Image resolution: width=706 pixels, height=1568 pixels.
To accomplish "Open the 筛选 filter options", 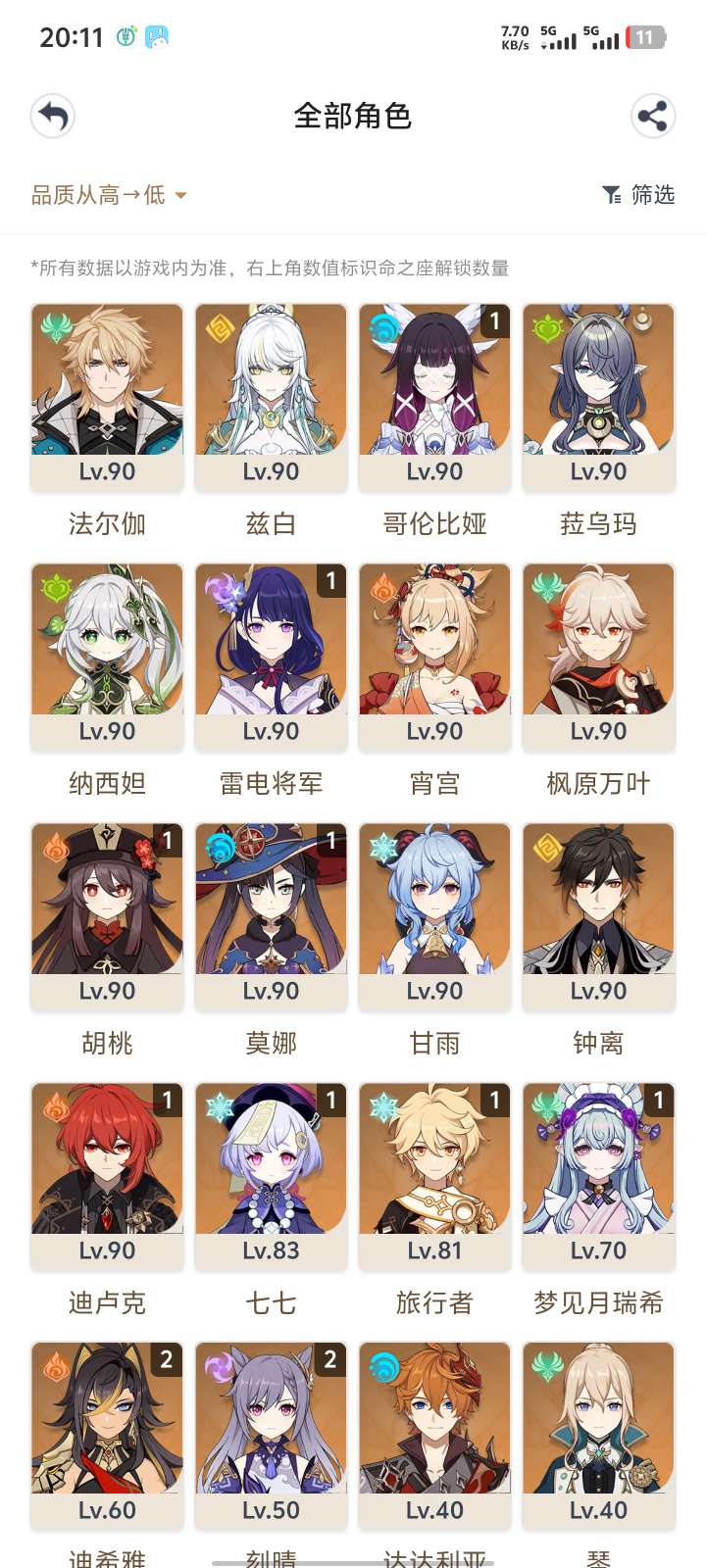I will coord(638,195).
